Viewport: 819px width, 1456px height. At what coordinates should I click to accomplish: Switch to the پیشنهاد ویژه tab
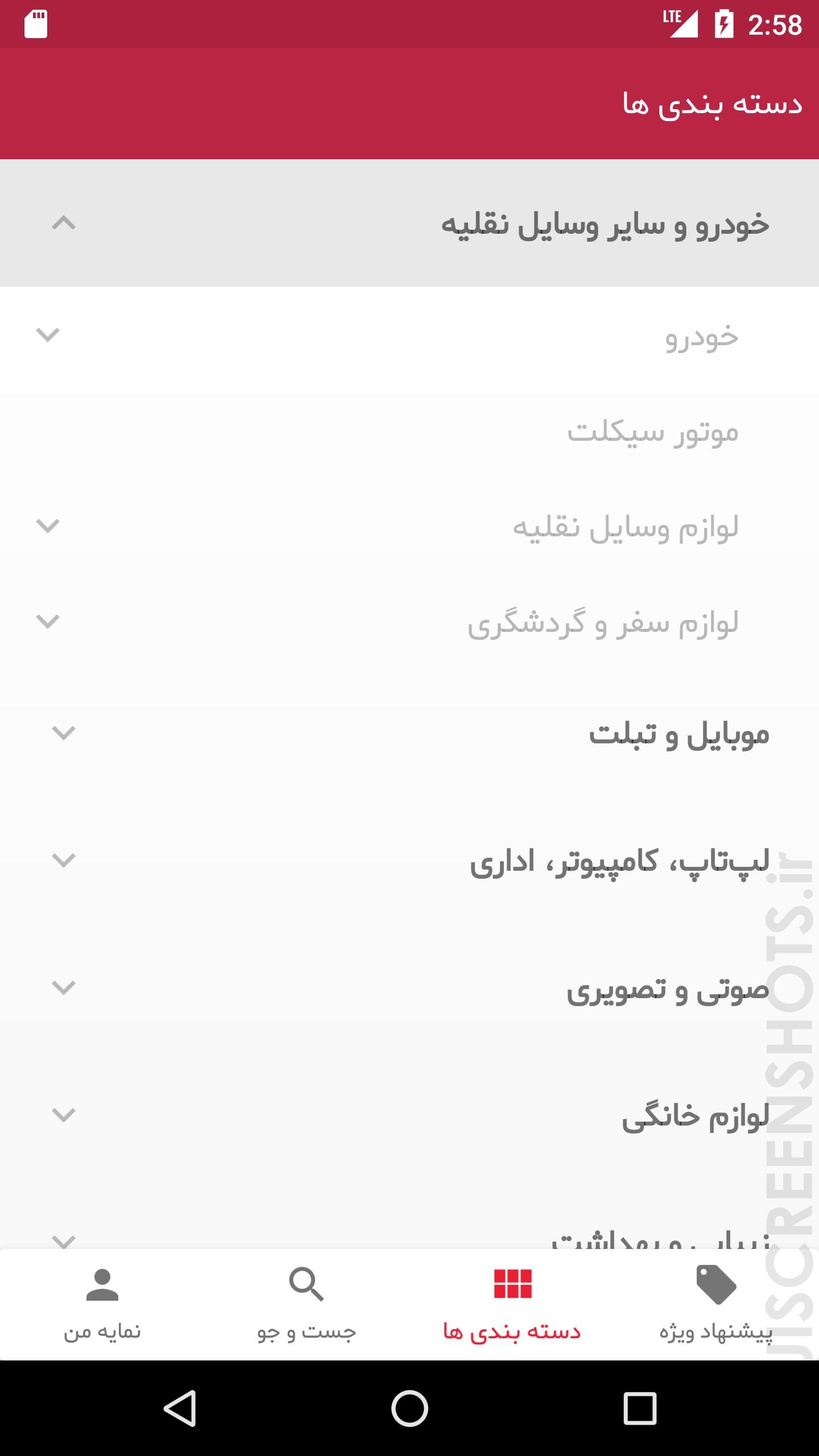[717, 1305]
